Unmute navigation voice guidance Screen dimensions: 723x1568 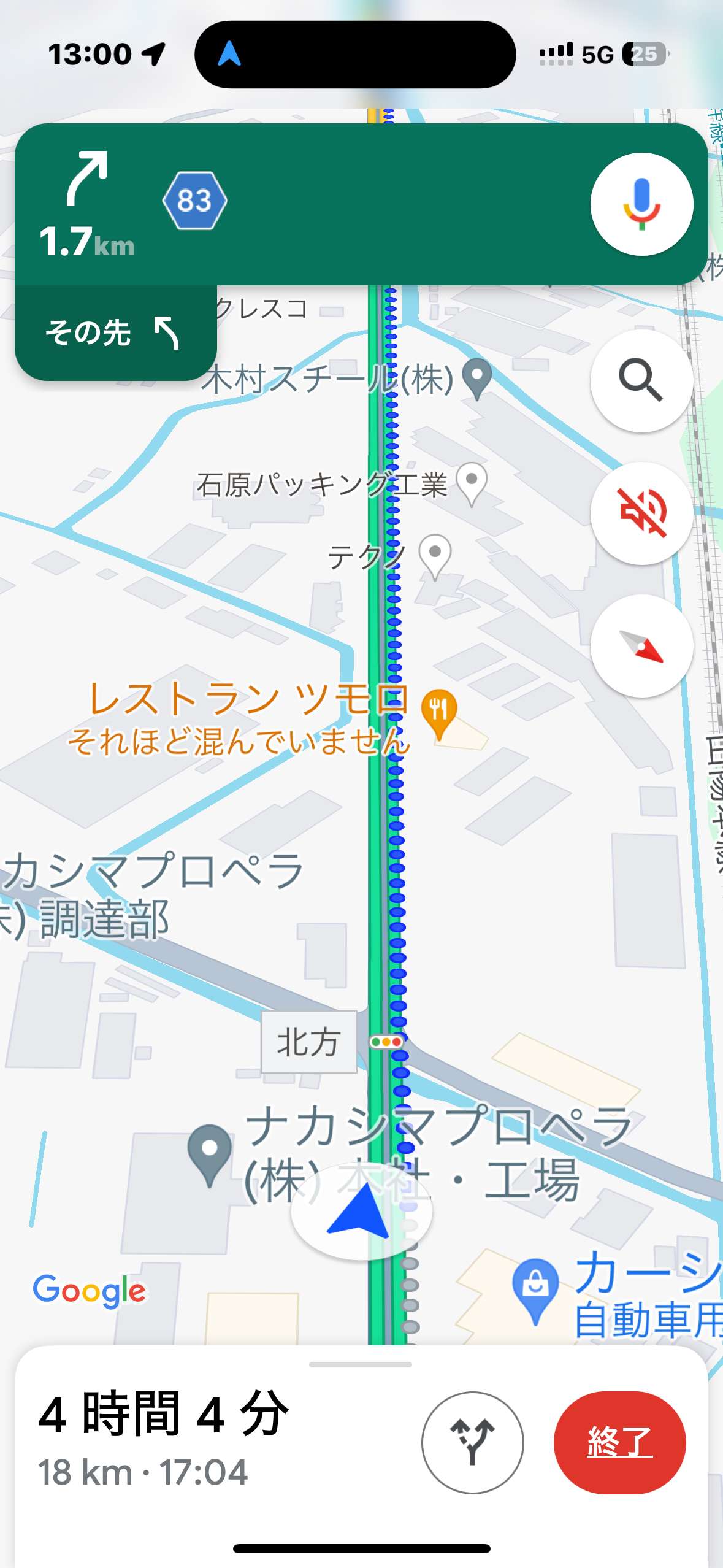(x=641, y=513)
